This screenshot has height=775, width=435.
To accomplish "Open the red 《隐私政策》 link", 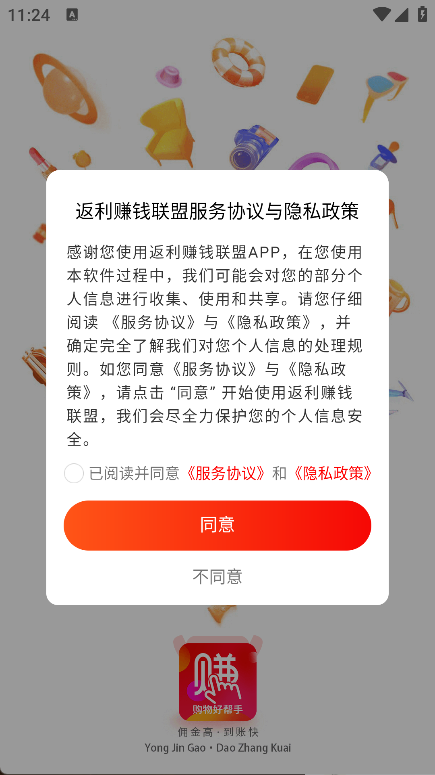I will pyautogui.click(x=332, y=474).
